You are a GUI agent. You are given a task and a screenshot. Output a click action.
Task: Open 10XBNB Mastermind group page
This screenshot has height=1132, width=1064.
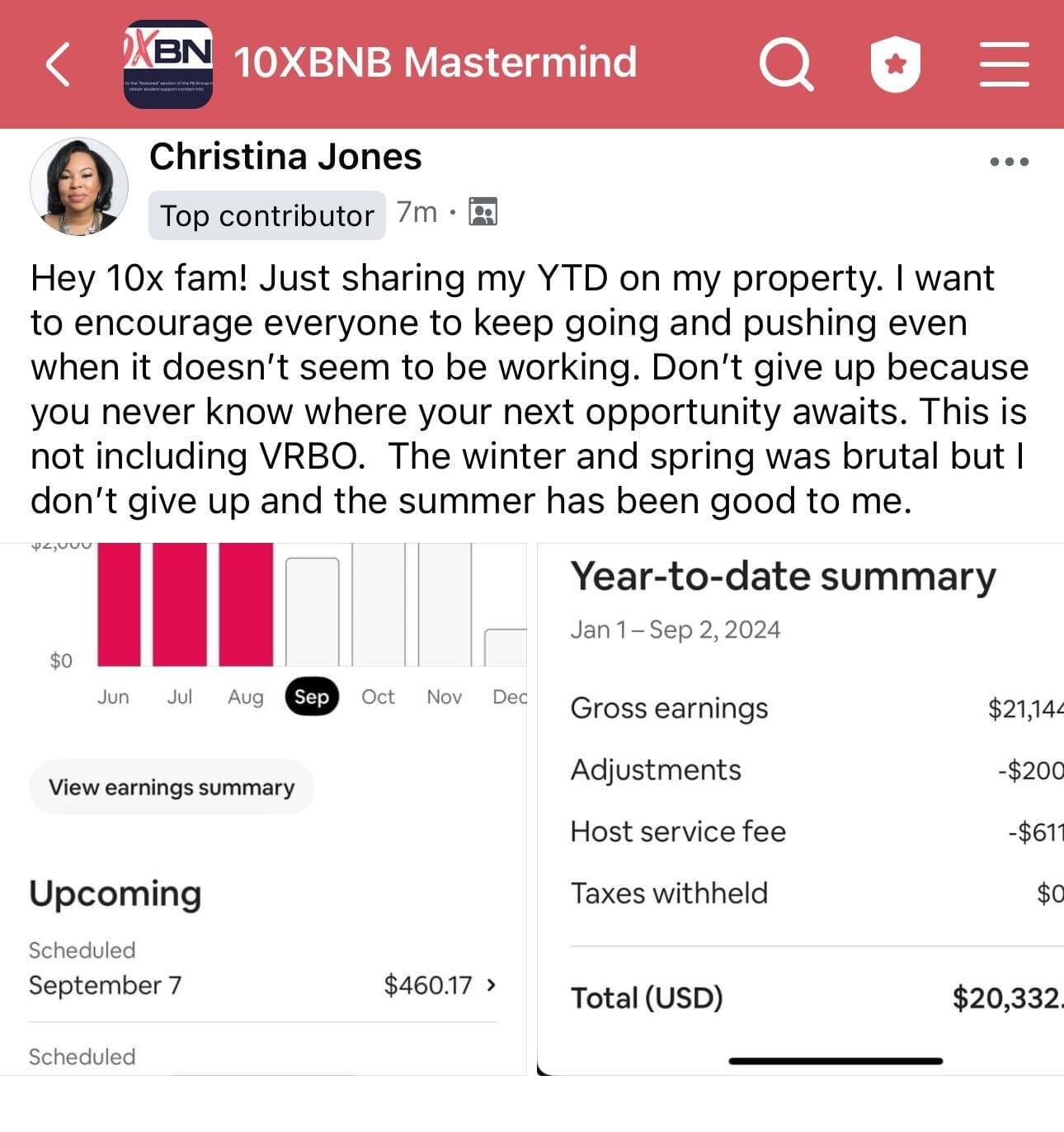coord(435,63)
